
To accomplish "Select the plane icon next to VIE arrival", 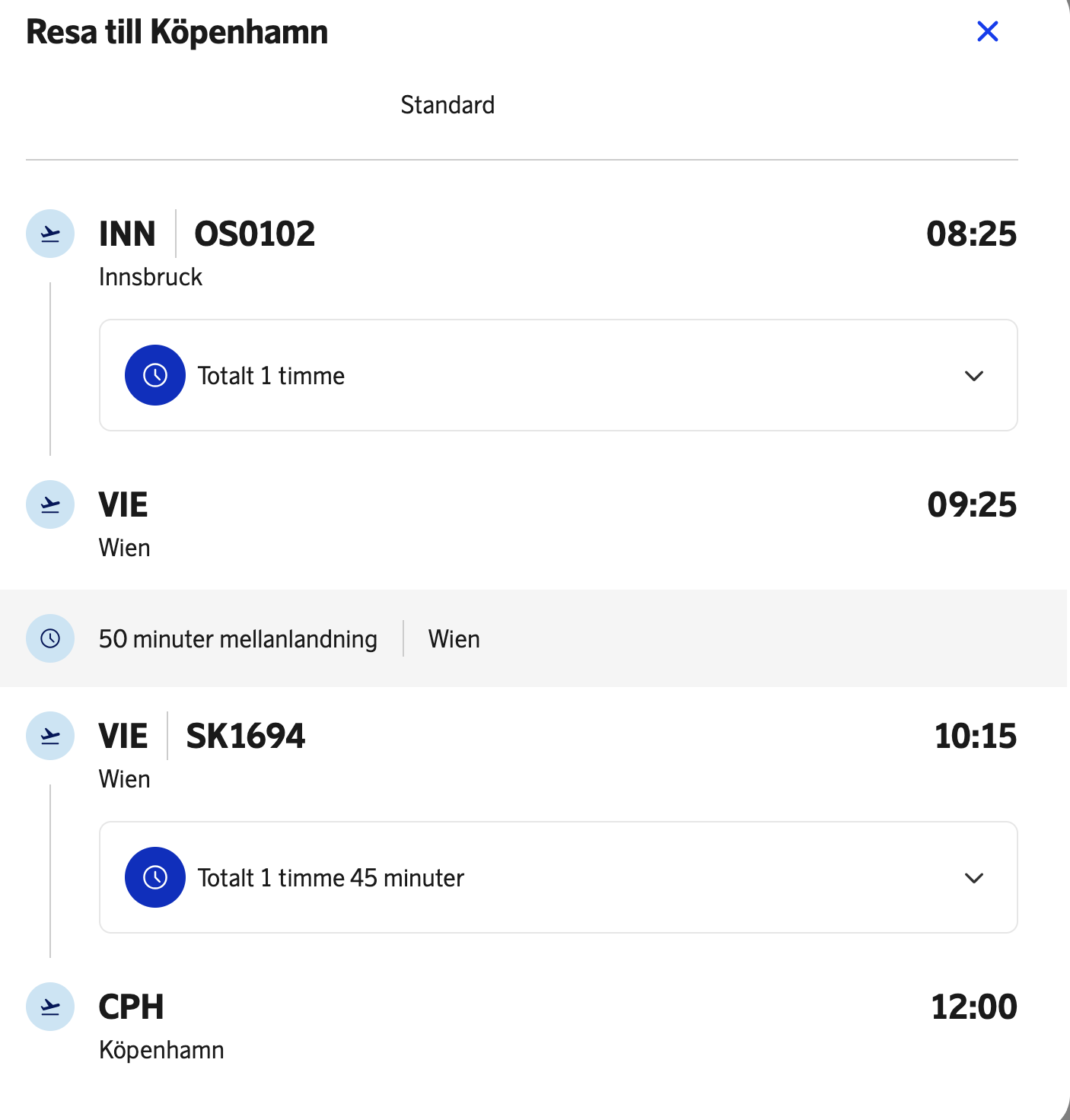I will click(x=49, y=504).
